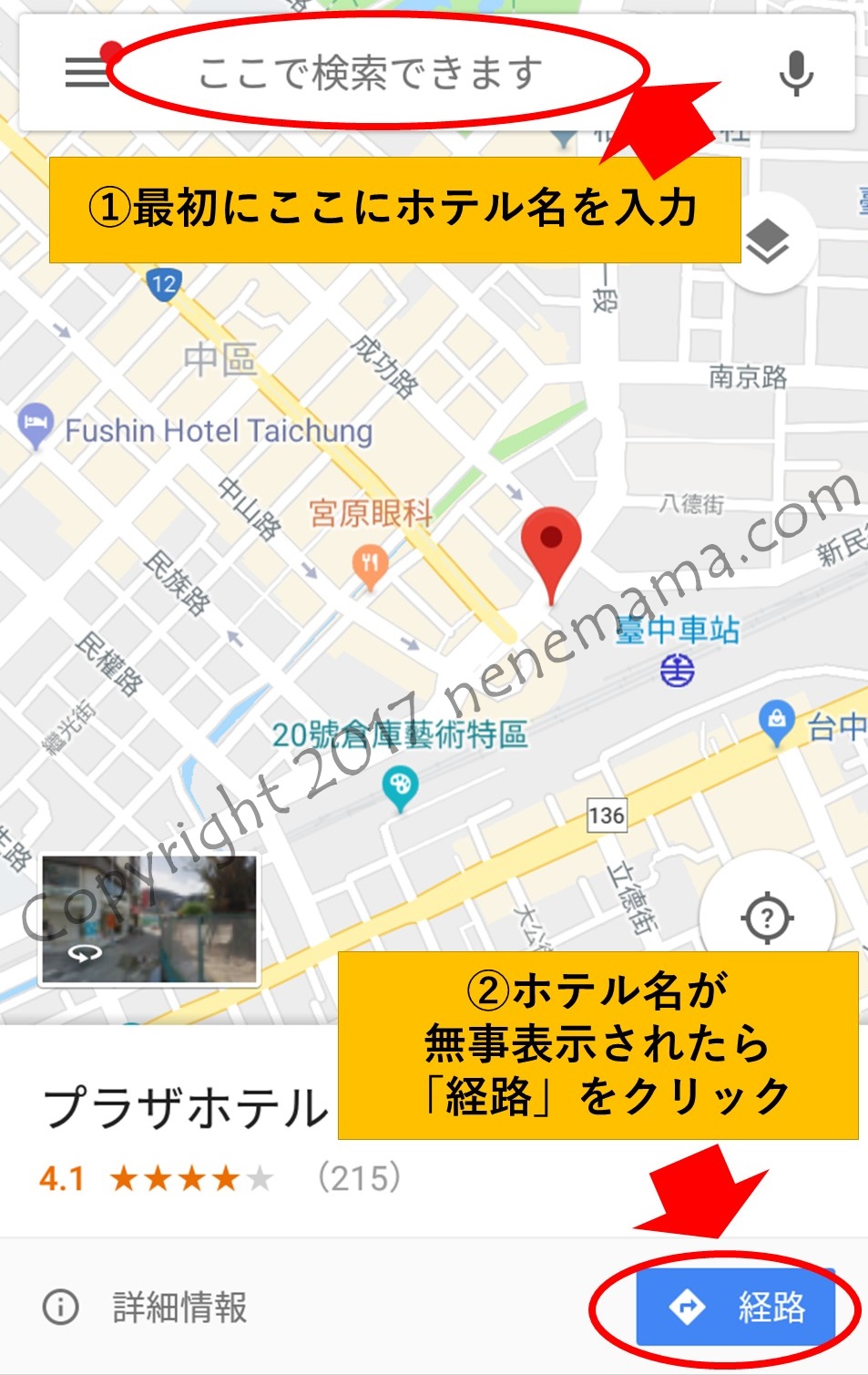Viewport: 868px width, 1375px height.
Task: Open the hamburger menu drawer
Action: [x=87, y=73]
